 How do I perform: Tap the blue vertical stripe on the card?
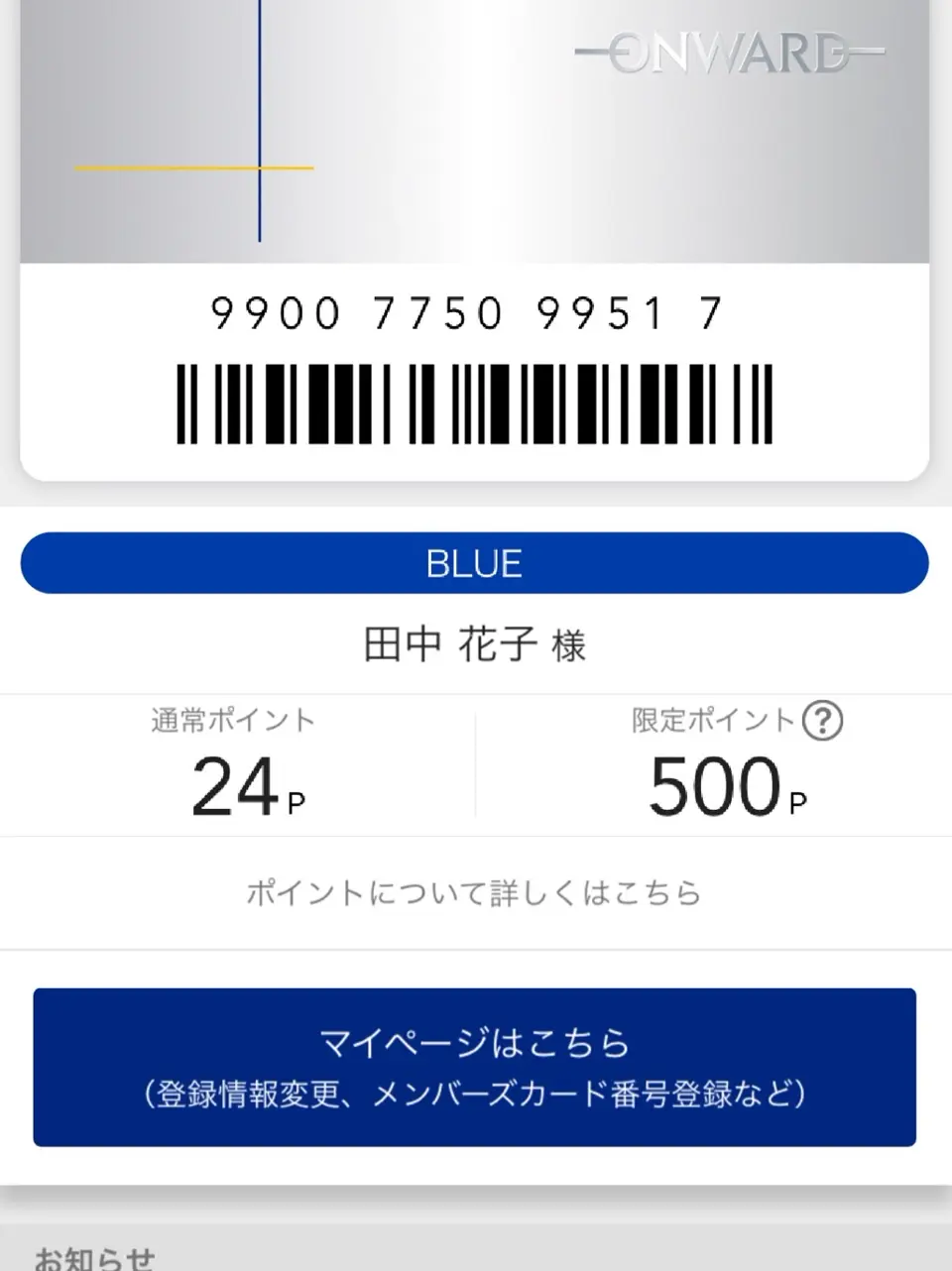tap(260, 119)
